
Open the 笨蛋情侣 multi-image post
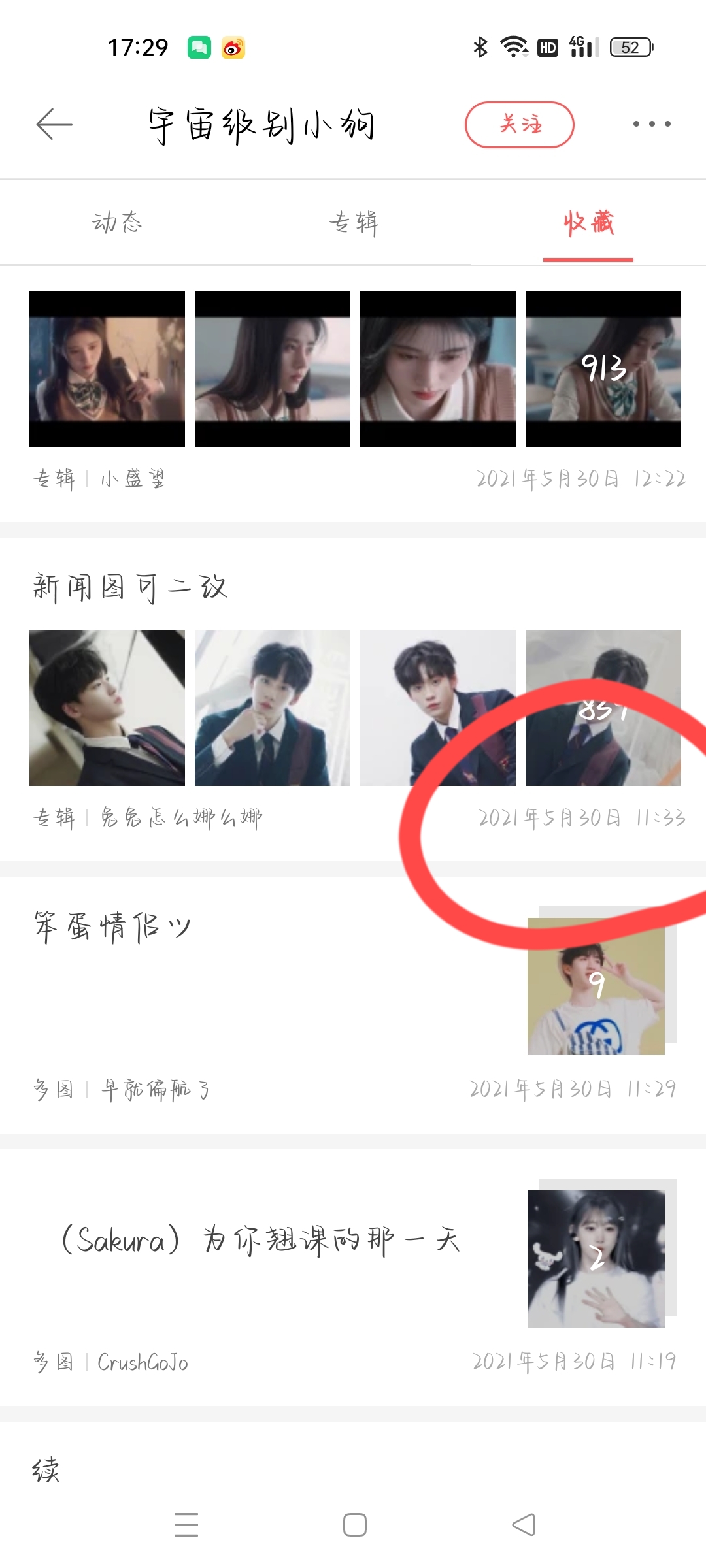[x=112, y=926]
